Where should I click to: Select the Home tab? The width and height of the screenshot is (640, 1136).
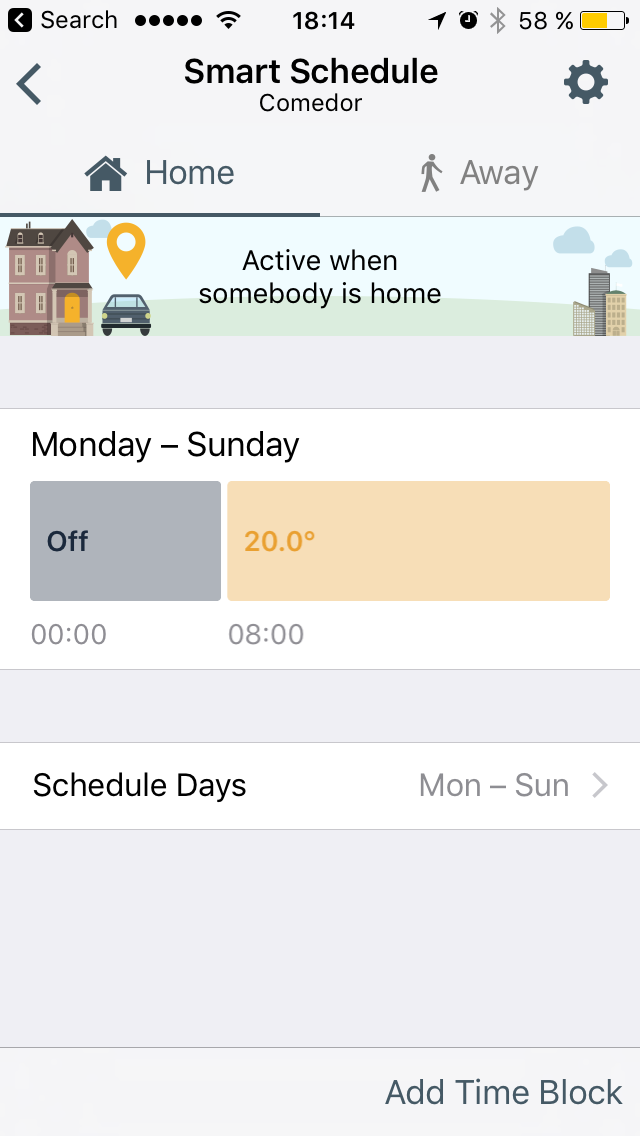(159, 173)
